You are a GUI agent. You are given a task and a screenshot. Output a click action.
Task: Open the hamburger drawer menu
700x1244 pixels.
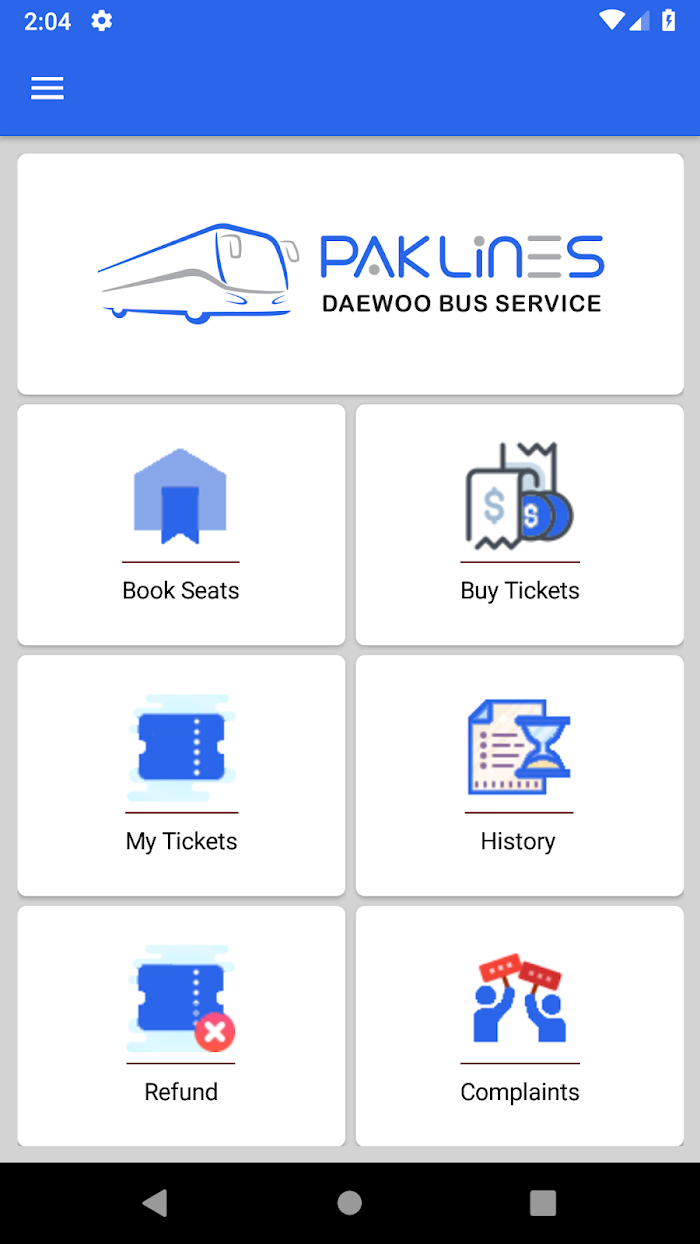pos(47,89)
